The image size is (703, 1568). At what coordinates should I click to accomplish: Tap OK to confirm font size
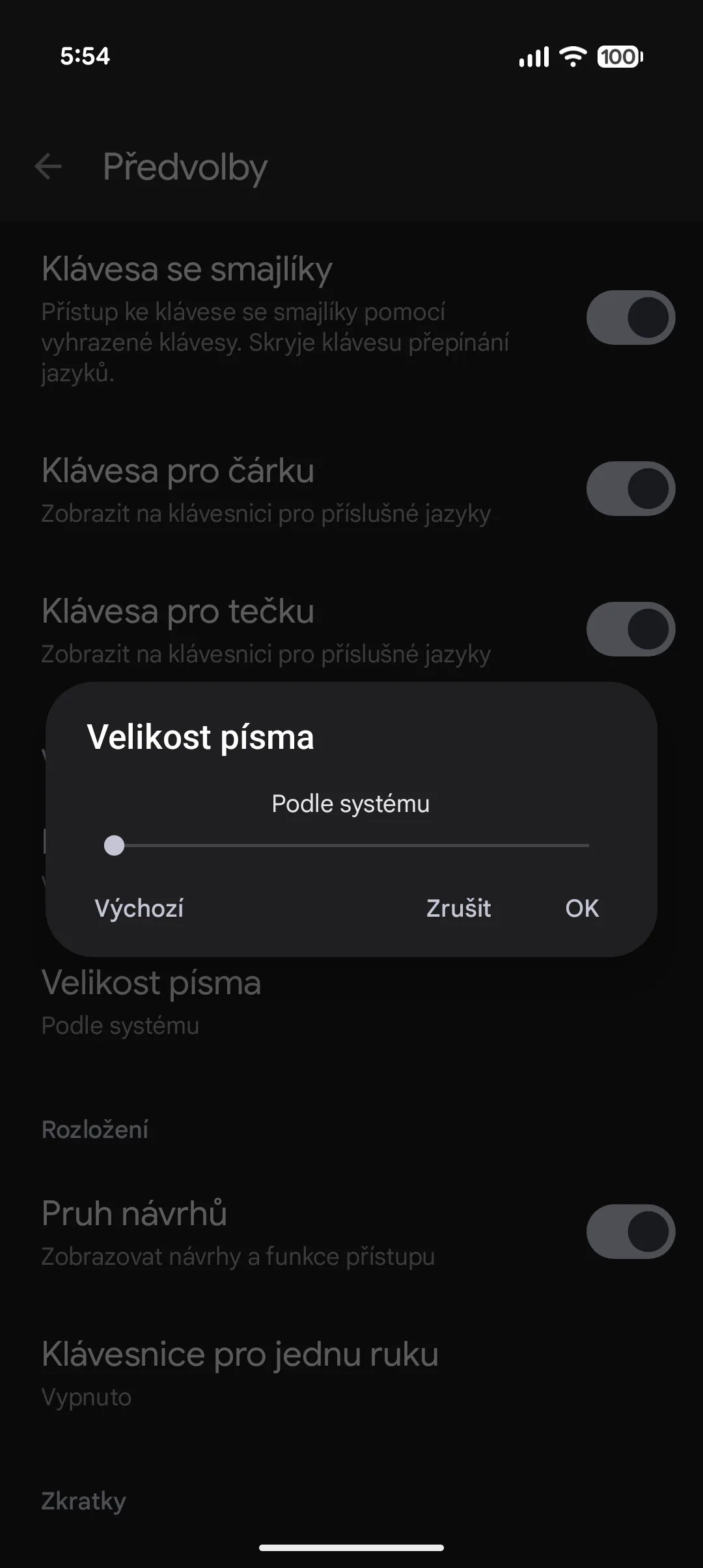pyautogui.click(x=581, y=908)
